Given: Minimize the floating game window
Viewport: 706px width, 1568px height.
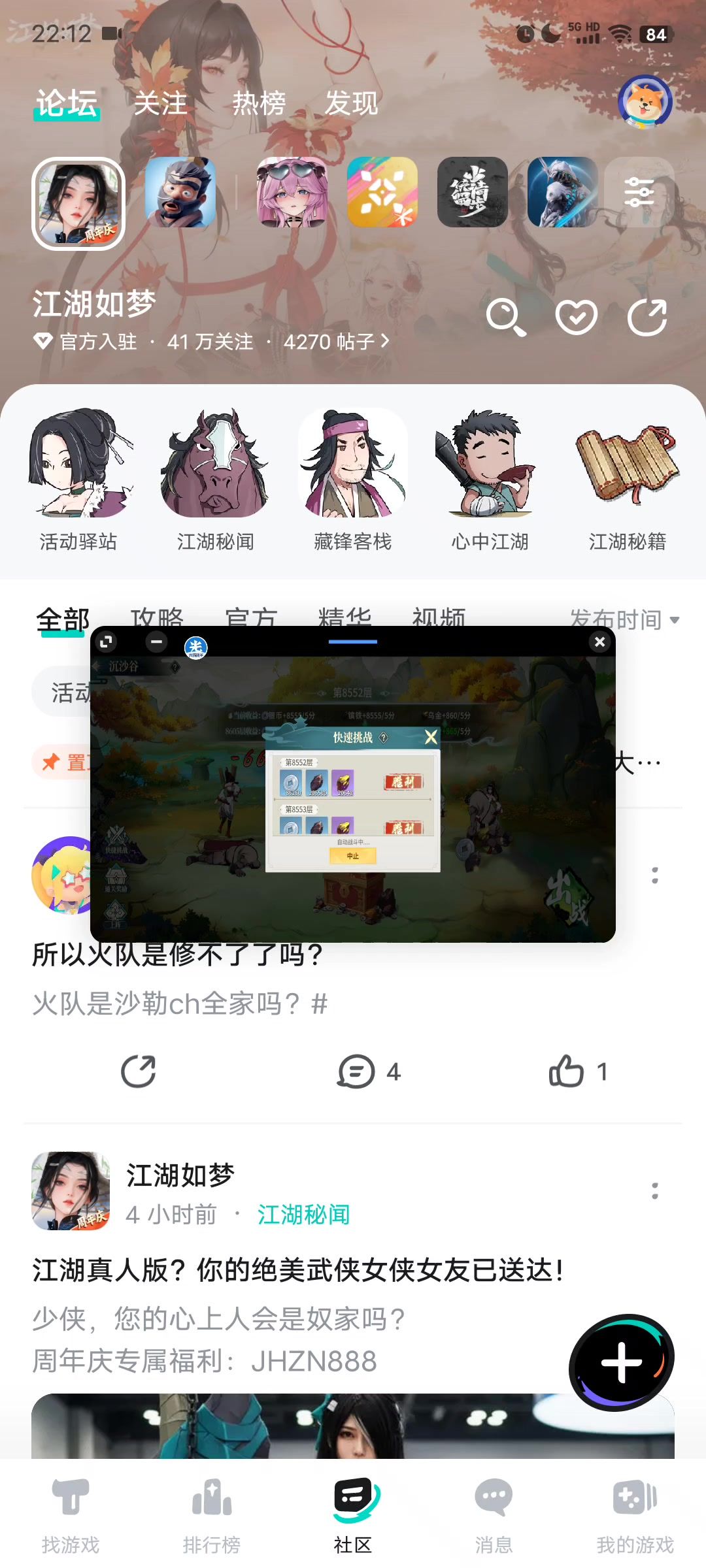Looking at the screenshot, I should [156, 642].
